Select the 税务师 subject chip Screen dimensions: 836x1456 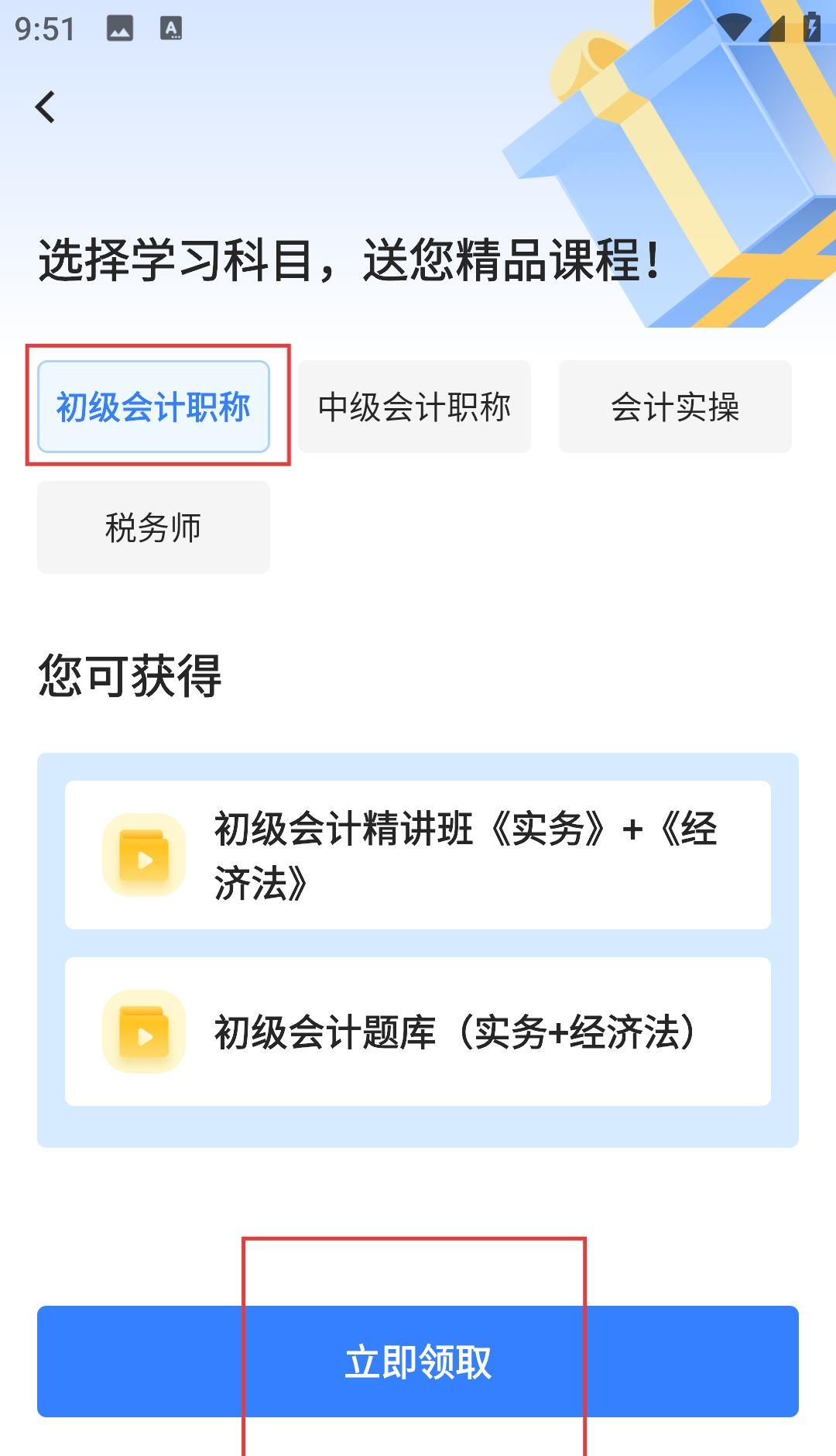(153, 527)
